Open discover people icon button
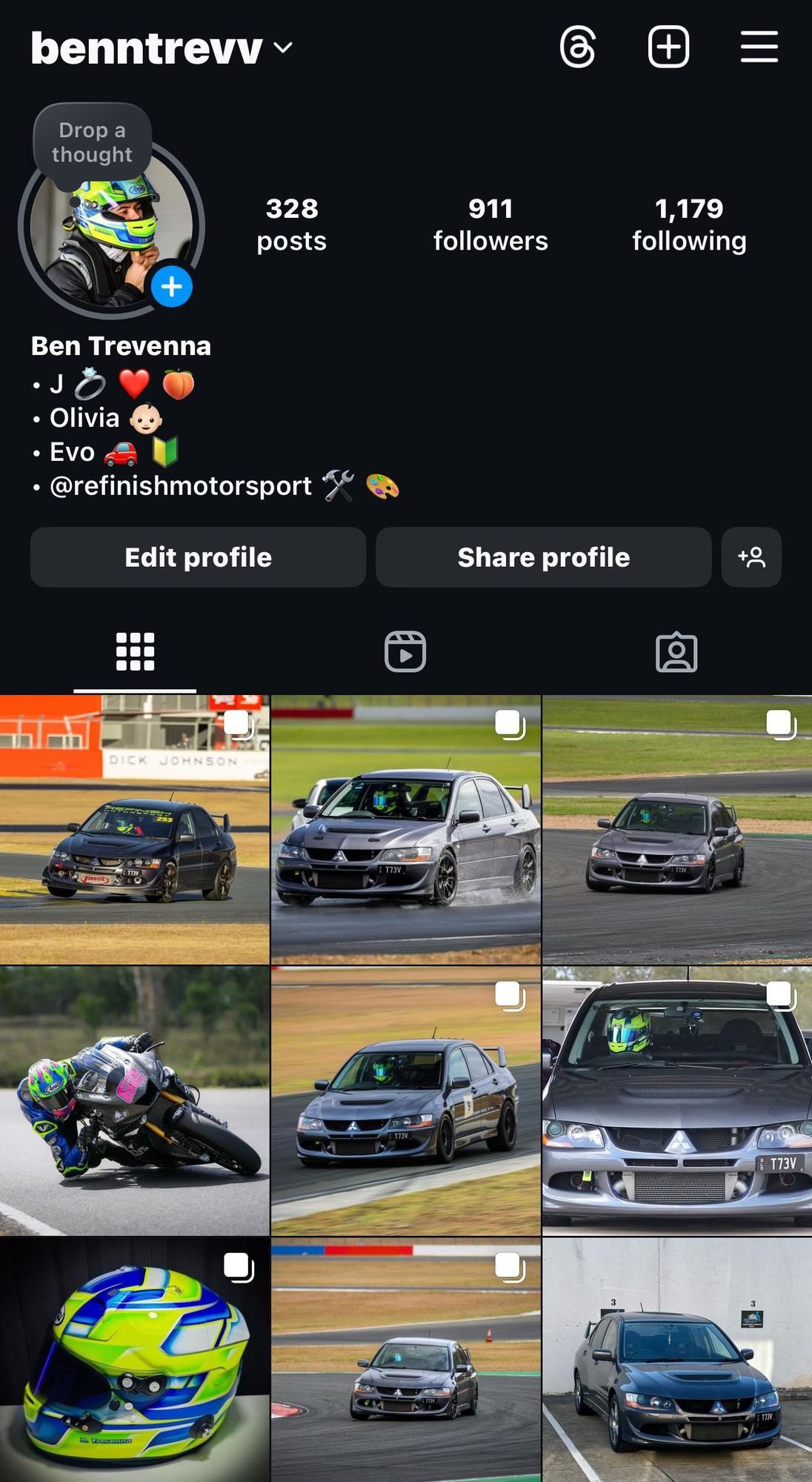This screenshot has height=1482, width=812. click(751, 557)
